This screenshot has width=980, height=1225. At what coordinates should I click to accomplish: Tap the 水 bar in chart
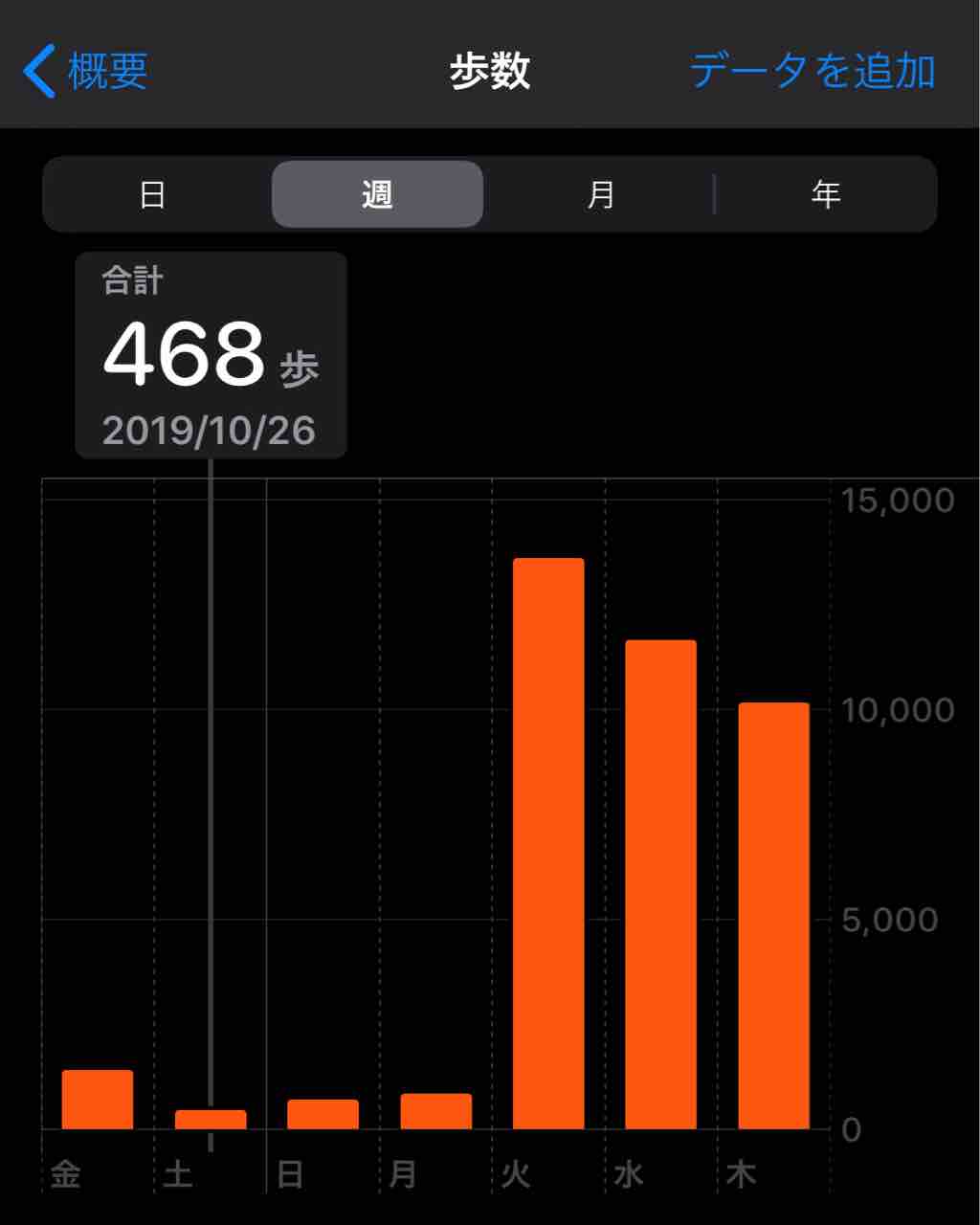tap(660, 883)
